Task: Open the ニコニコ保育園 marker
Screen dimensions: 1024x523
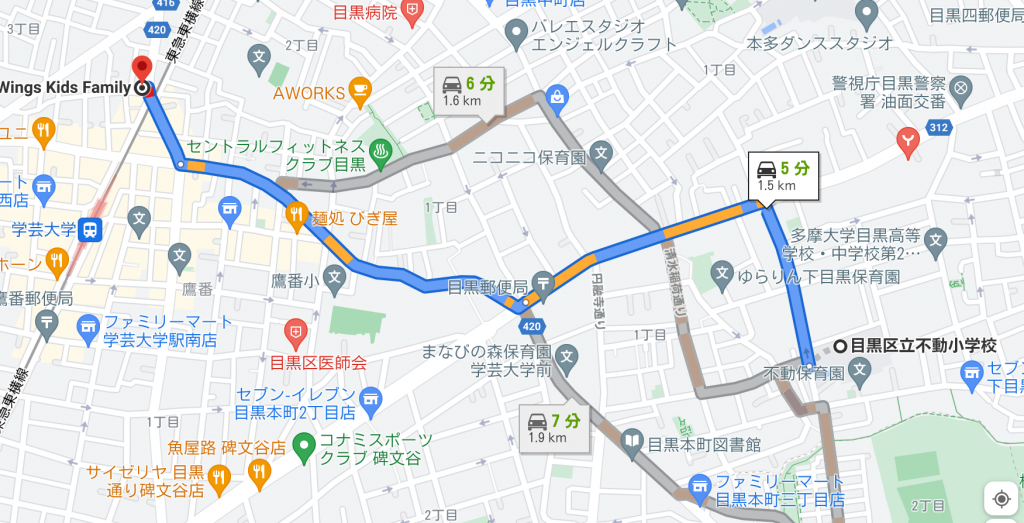Action: coord(600,155)
